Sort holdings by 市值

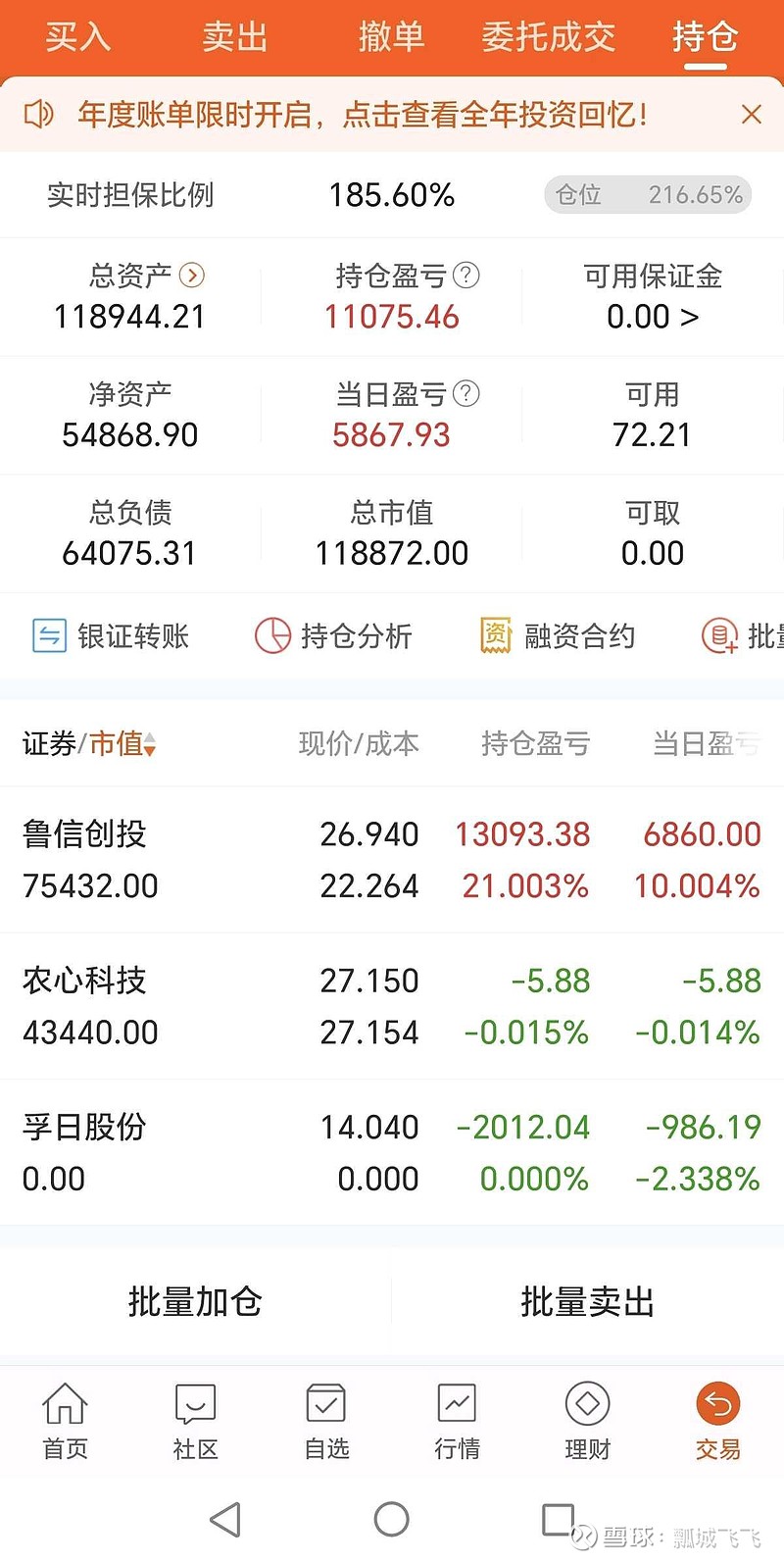[122, 744]
